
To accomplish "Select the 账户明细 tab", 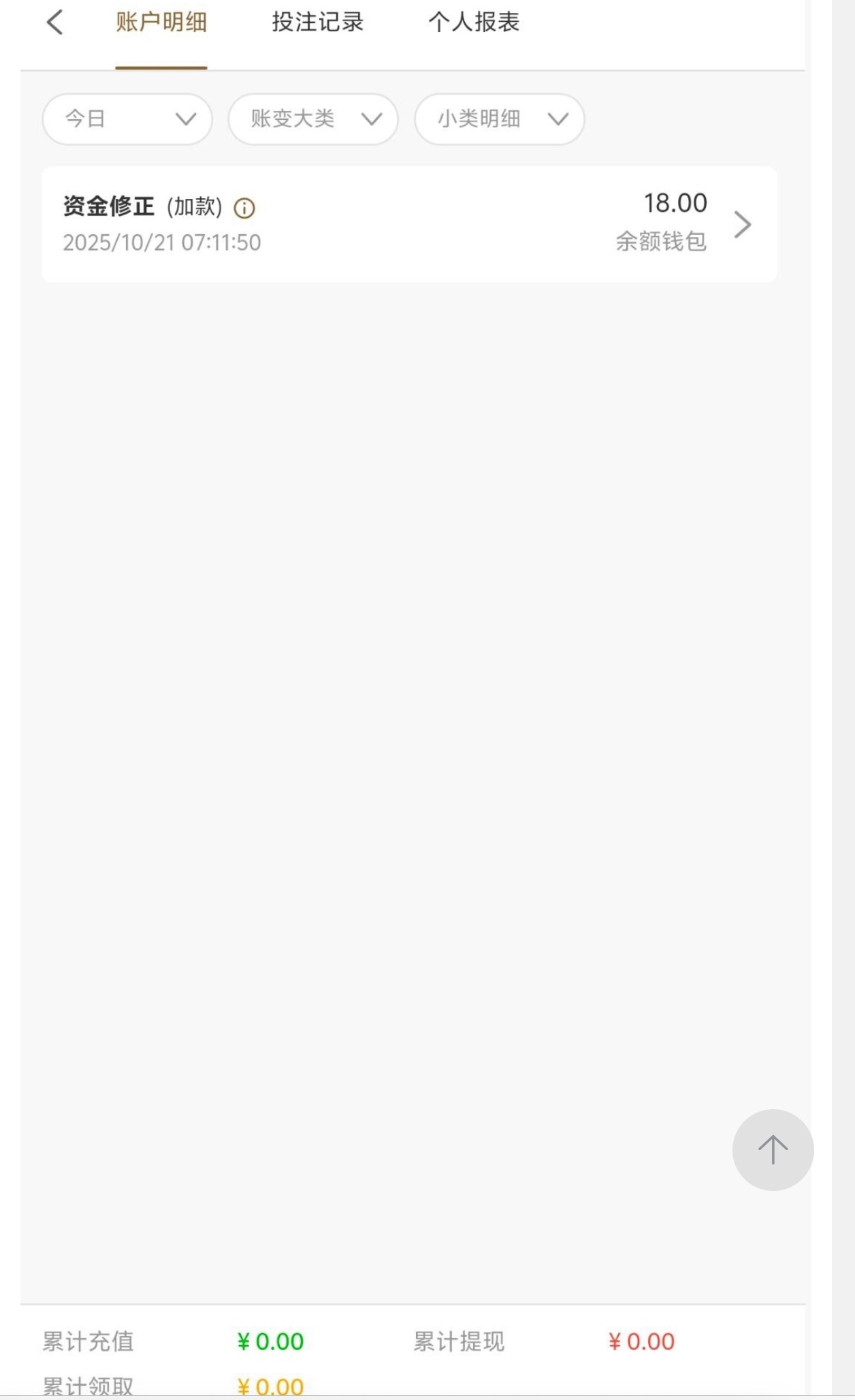I will coord(161,22).
